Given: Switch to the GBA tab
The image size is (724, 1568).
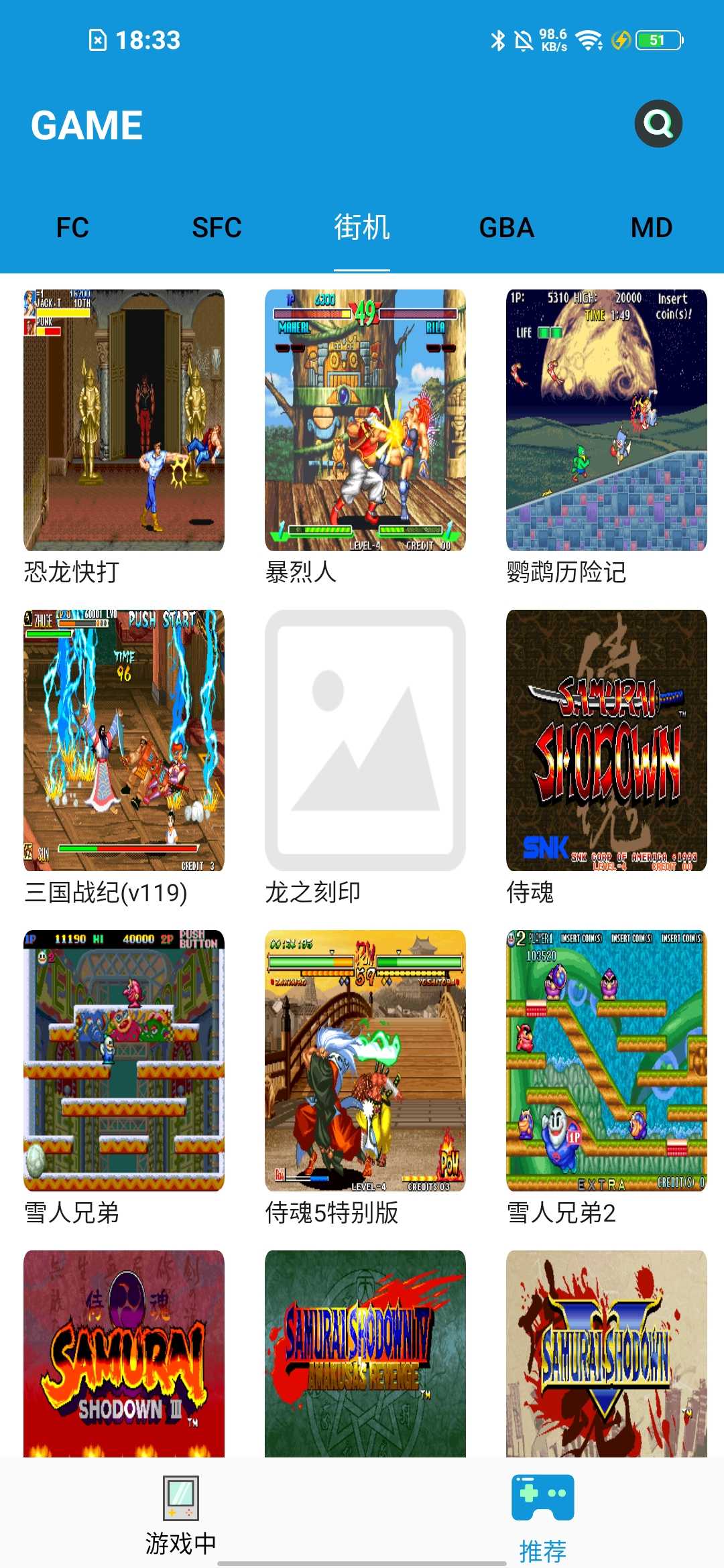Looking at the screenshot, I should pyautogui.click(x=507, y=228).
